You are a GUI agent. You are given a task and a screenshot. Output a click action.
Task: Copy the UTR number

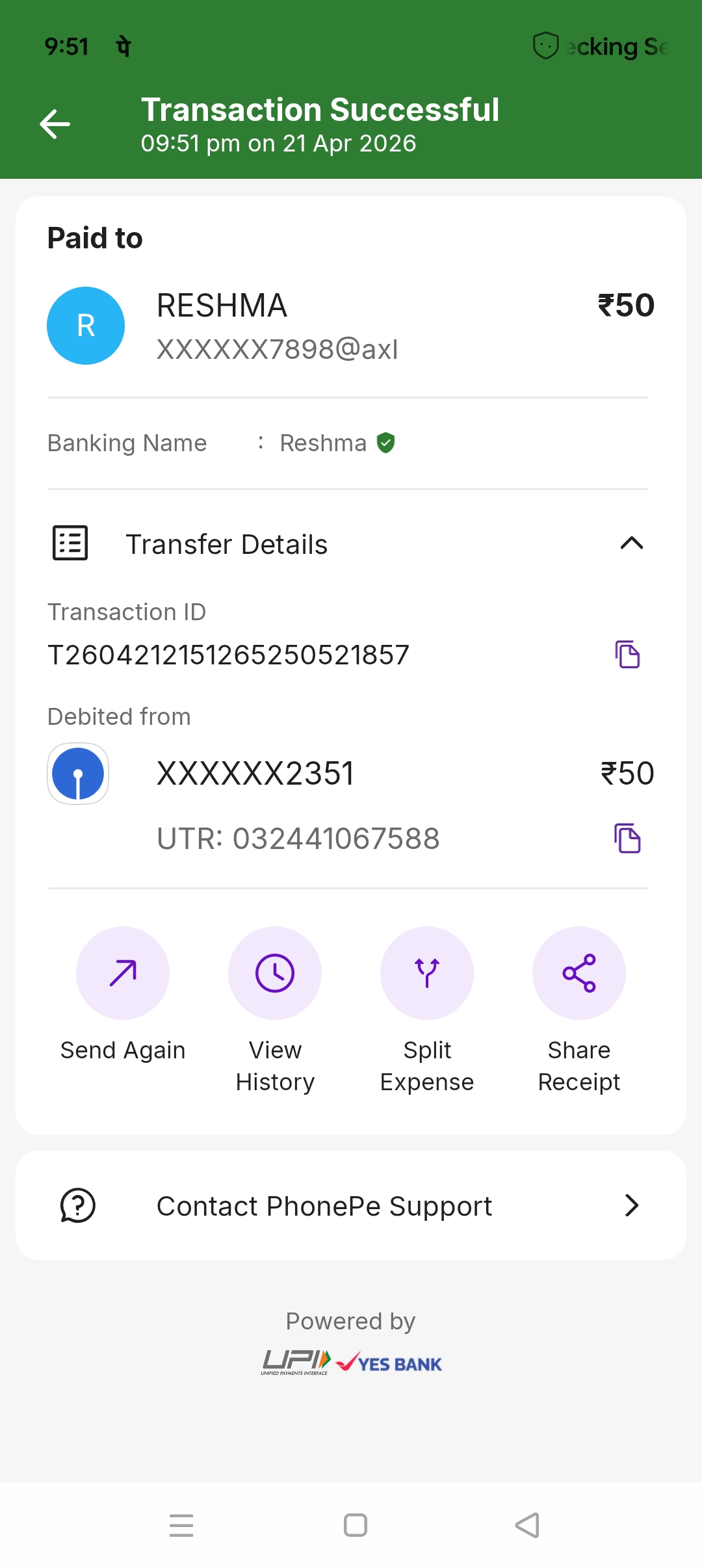pyautogui.click(x=627, y=838)
